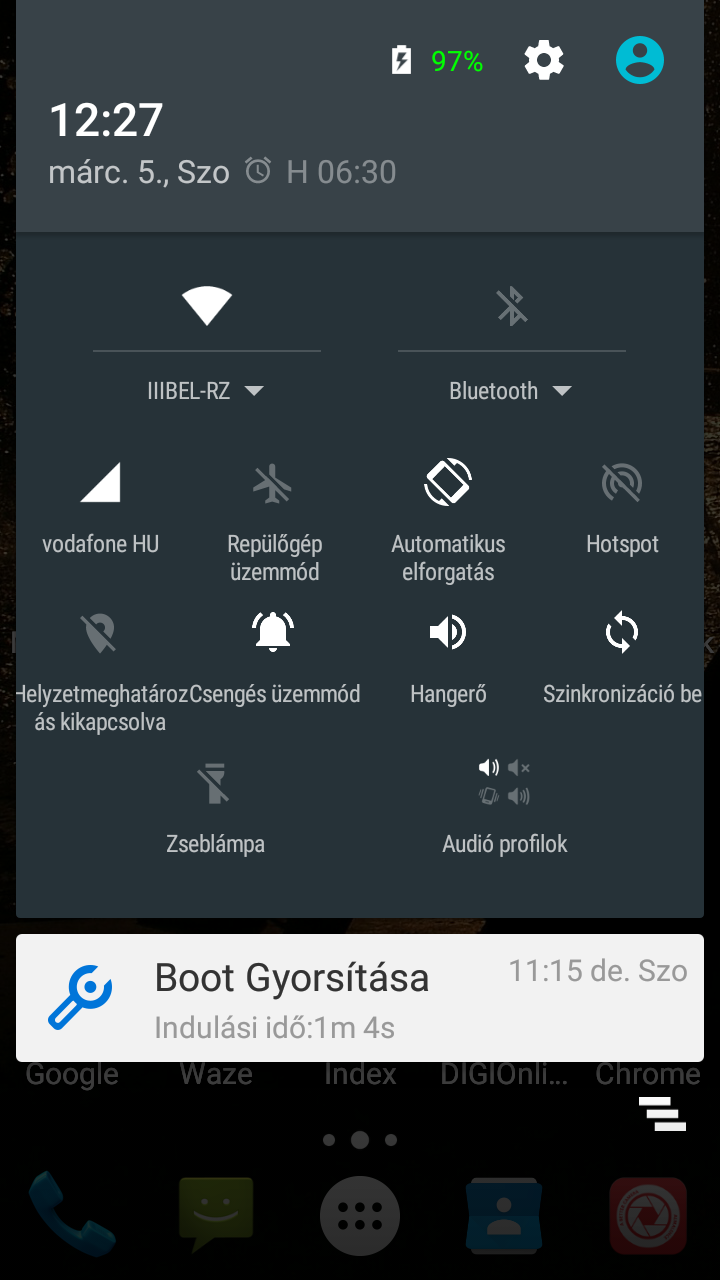Turn on the Bluetooth icon
This screenshot has width=720, height=1280.
point(512,306)
